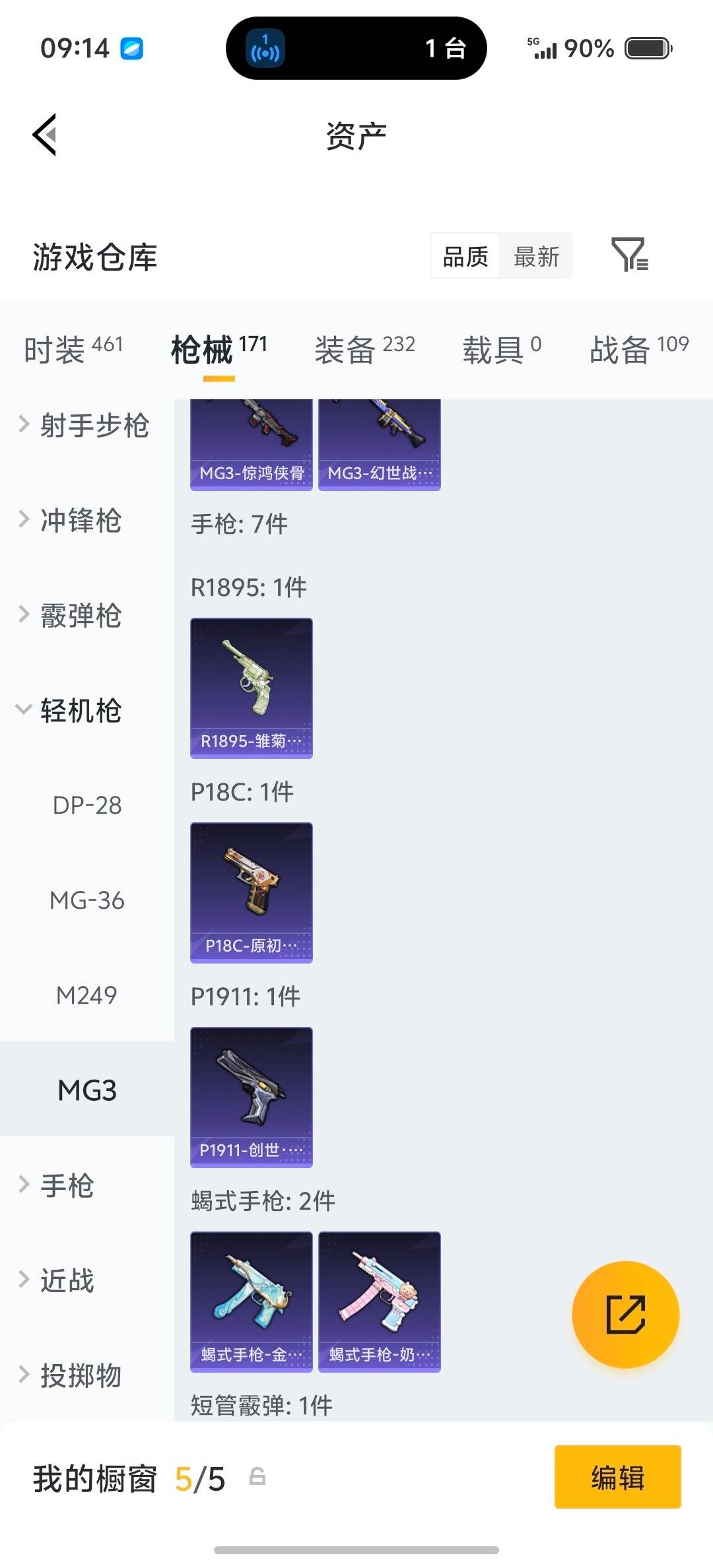The width and height of the screenshot is (713, 1568).
Task: Tap the yellow share button near weapon list
Action: 625,1315
